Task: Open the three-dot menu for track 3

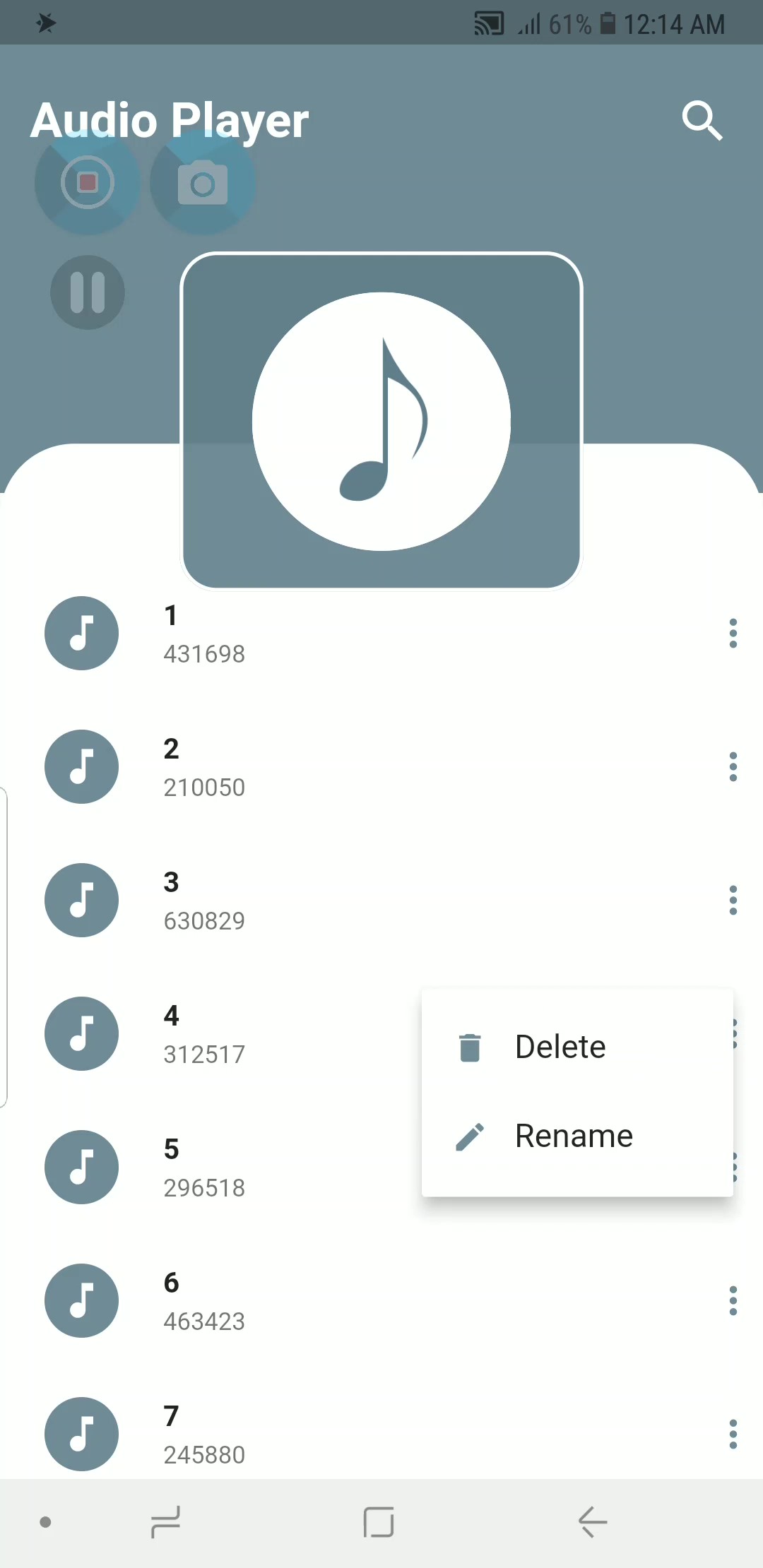Action: 733,900
